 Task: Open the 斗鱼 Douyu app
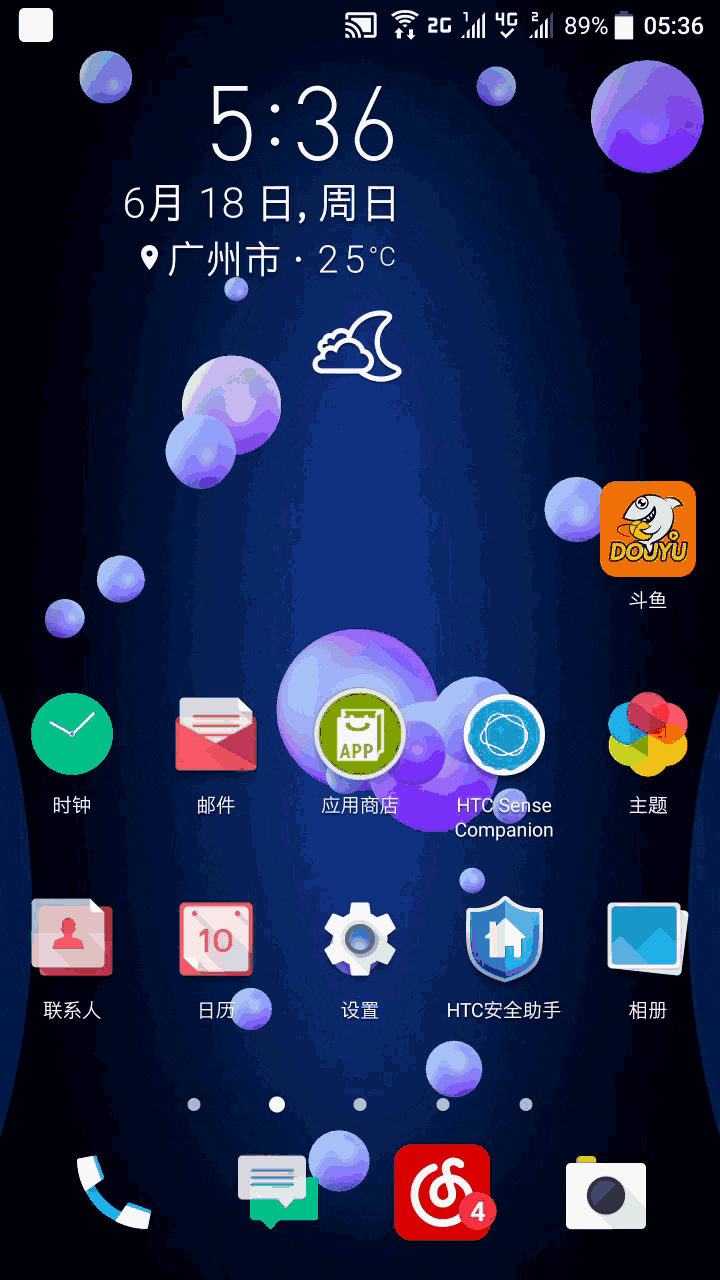click(647, 529)
